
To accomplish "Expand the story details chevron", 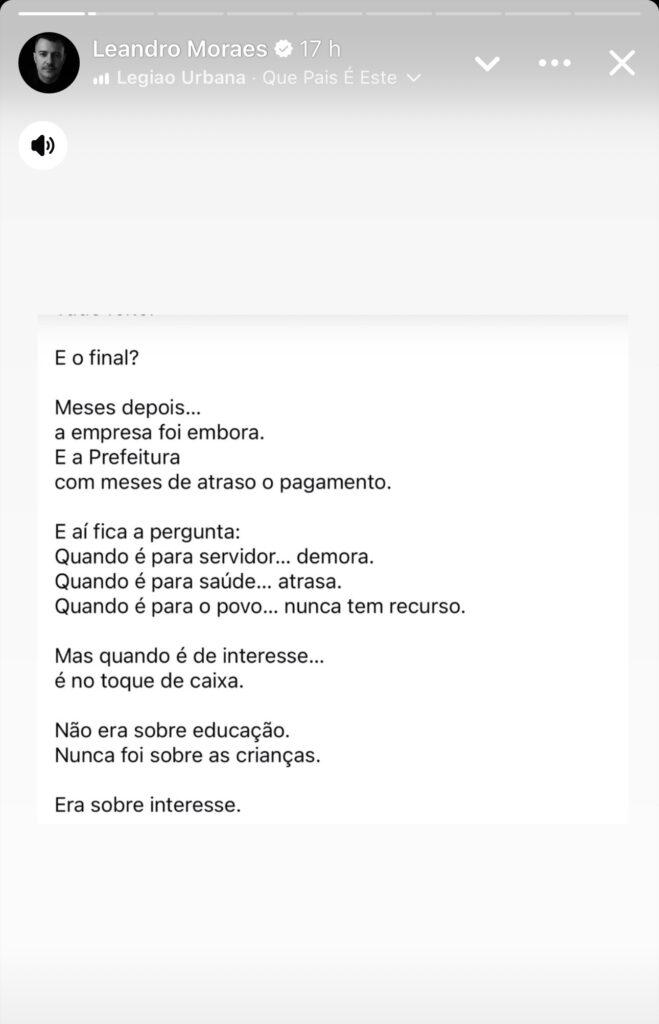I will point(487,64).
